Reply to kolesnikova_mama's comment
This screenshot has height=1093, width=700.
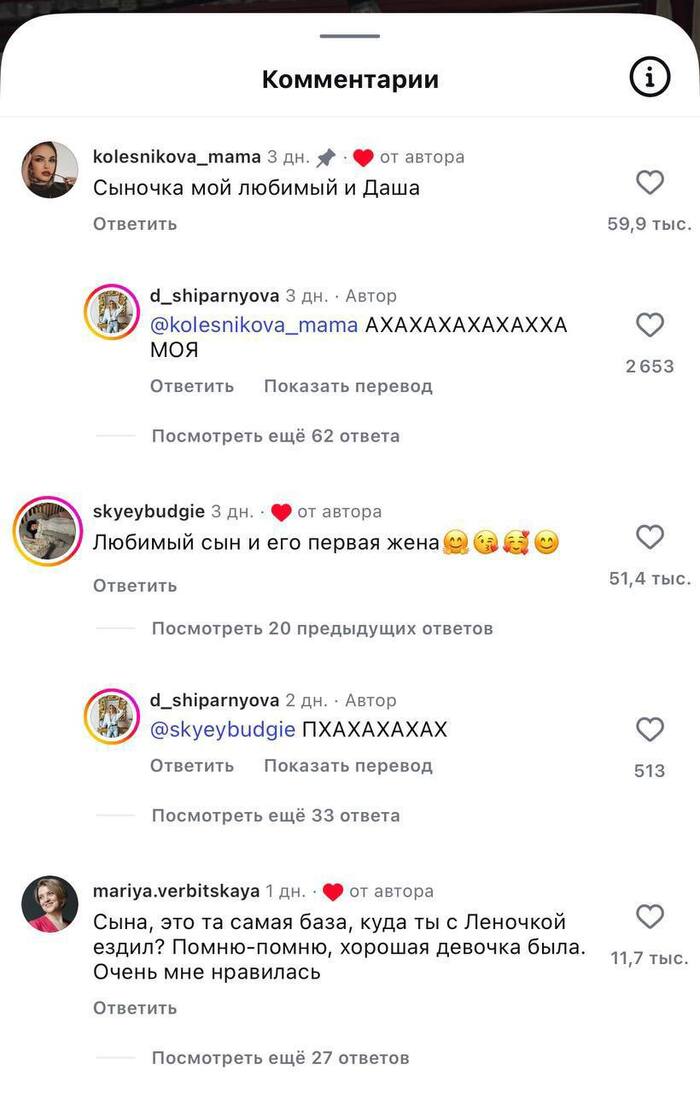click(135, 224)
